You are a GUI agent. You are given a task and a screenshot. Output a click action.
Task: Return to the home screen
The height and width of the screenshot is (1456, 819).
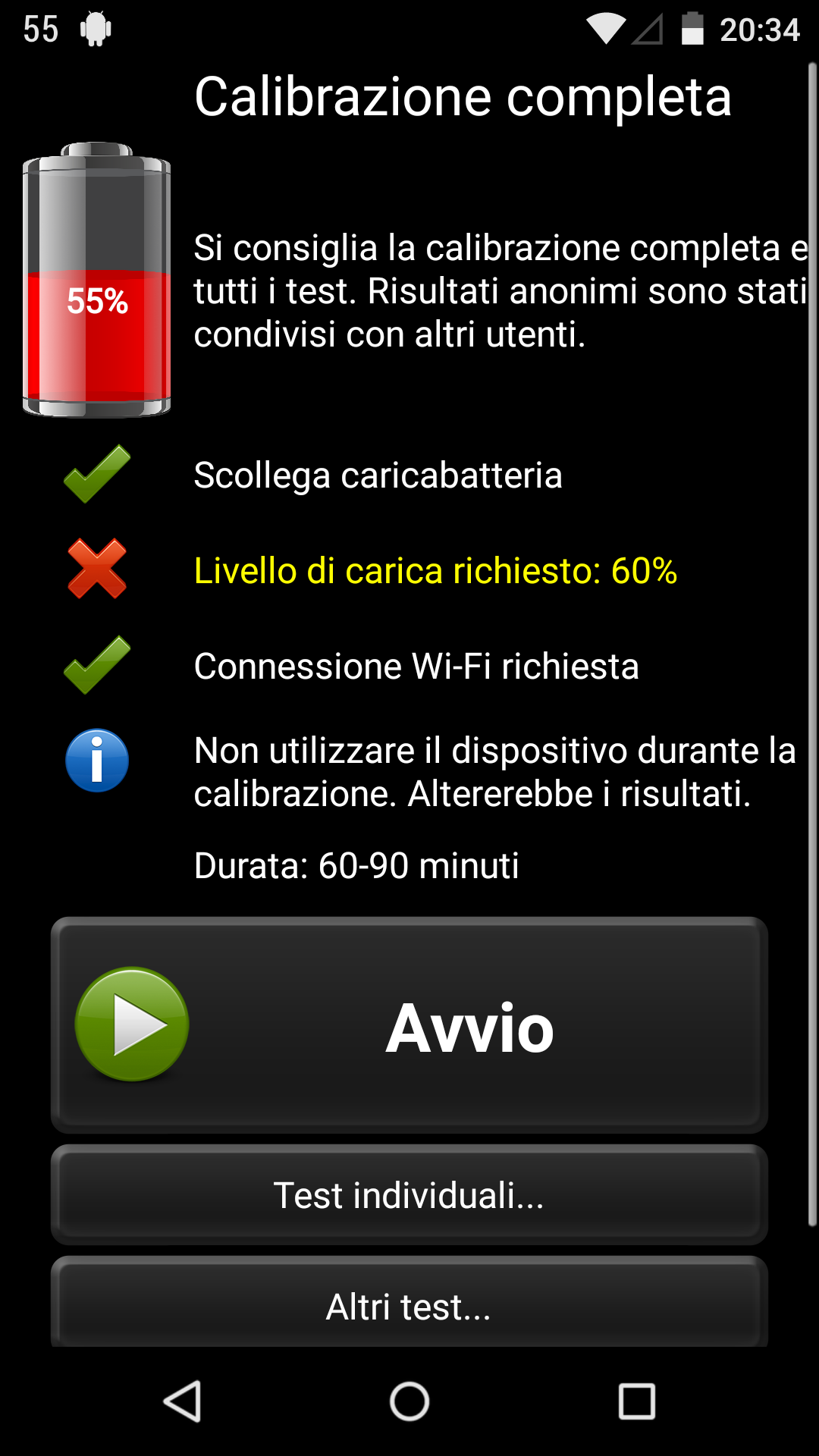409,1401
